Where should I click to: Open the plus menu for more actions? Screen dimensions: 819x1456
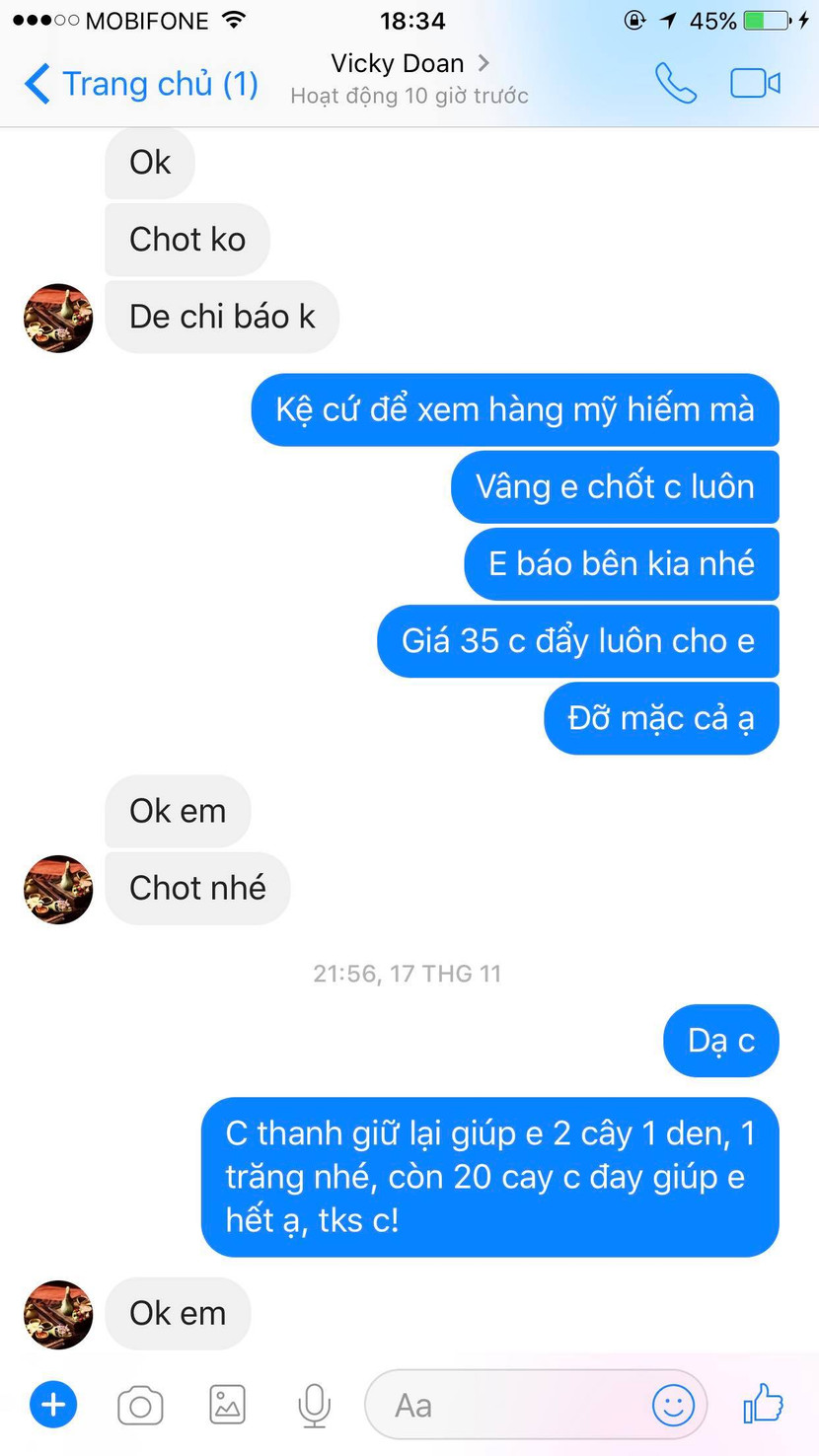pos(53,1404)
